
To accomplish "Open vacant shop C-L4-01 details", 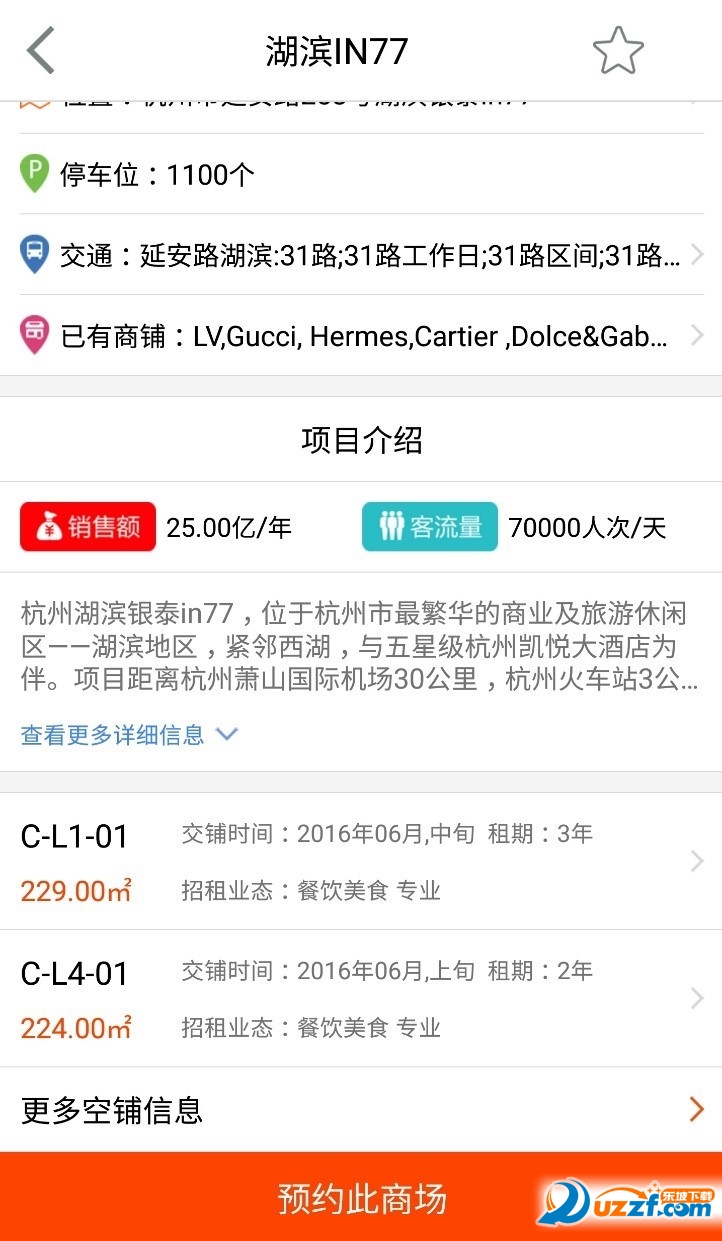I will pyautogui.click(x=360, y=998).
